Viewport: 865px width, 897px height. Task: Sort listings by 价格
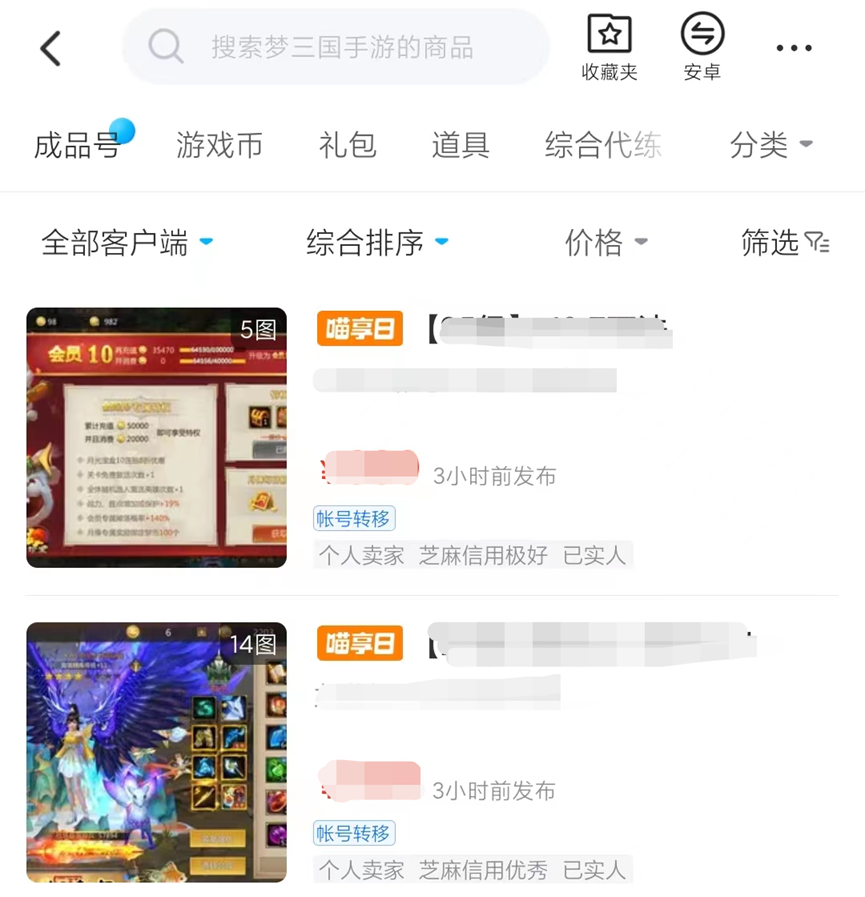(606, 243)
